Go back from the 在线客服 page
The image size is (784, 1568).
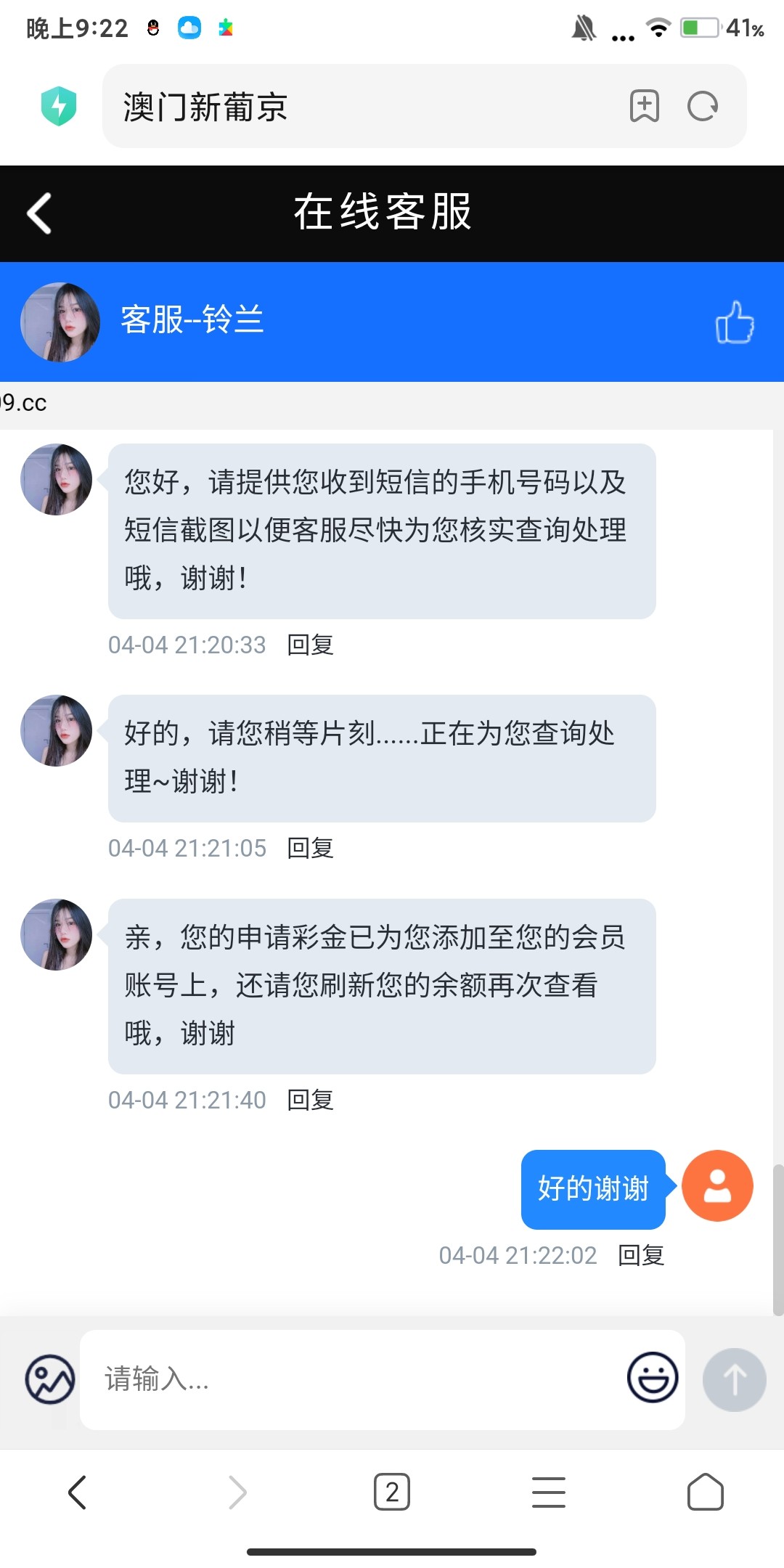coord(39,213)
